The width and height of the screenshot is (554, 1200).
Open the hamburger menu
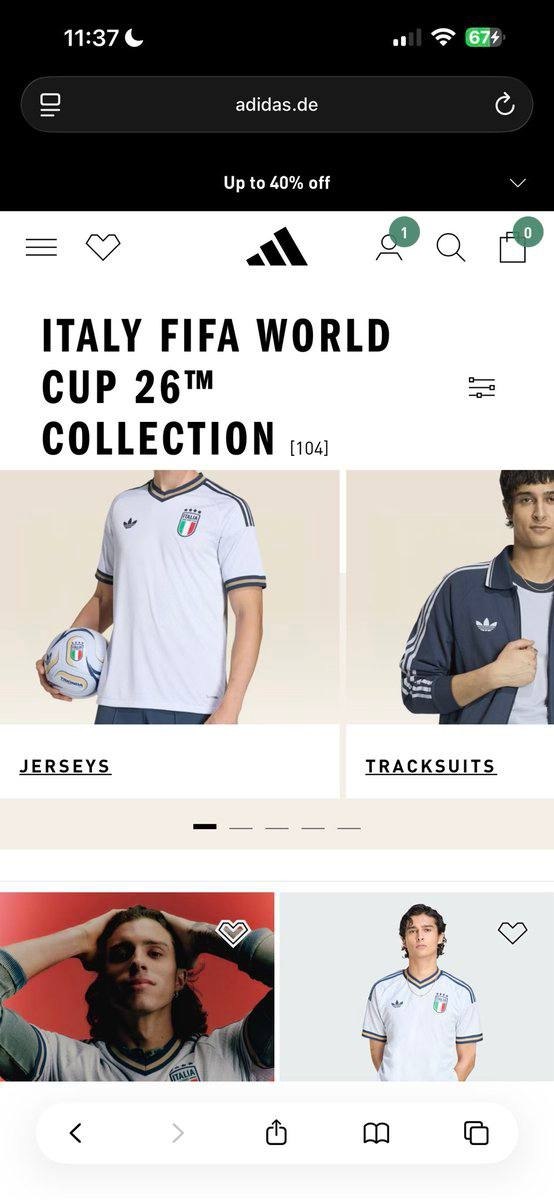41,247
